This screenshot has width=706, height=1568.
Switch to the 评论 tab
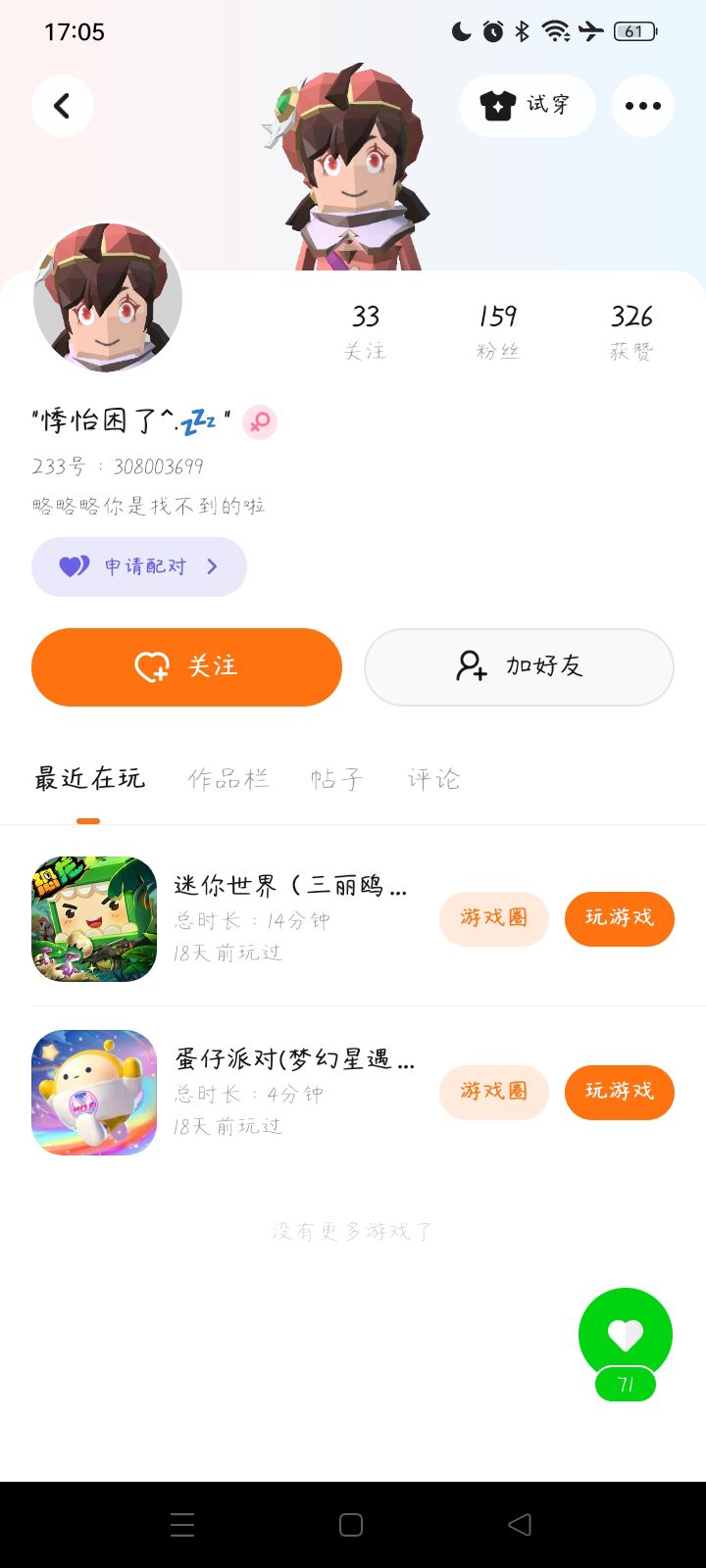point(433,779)
